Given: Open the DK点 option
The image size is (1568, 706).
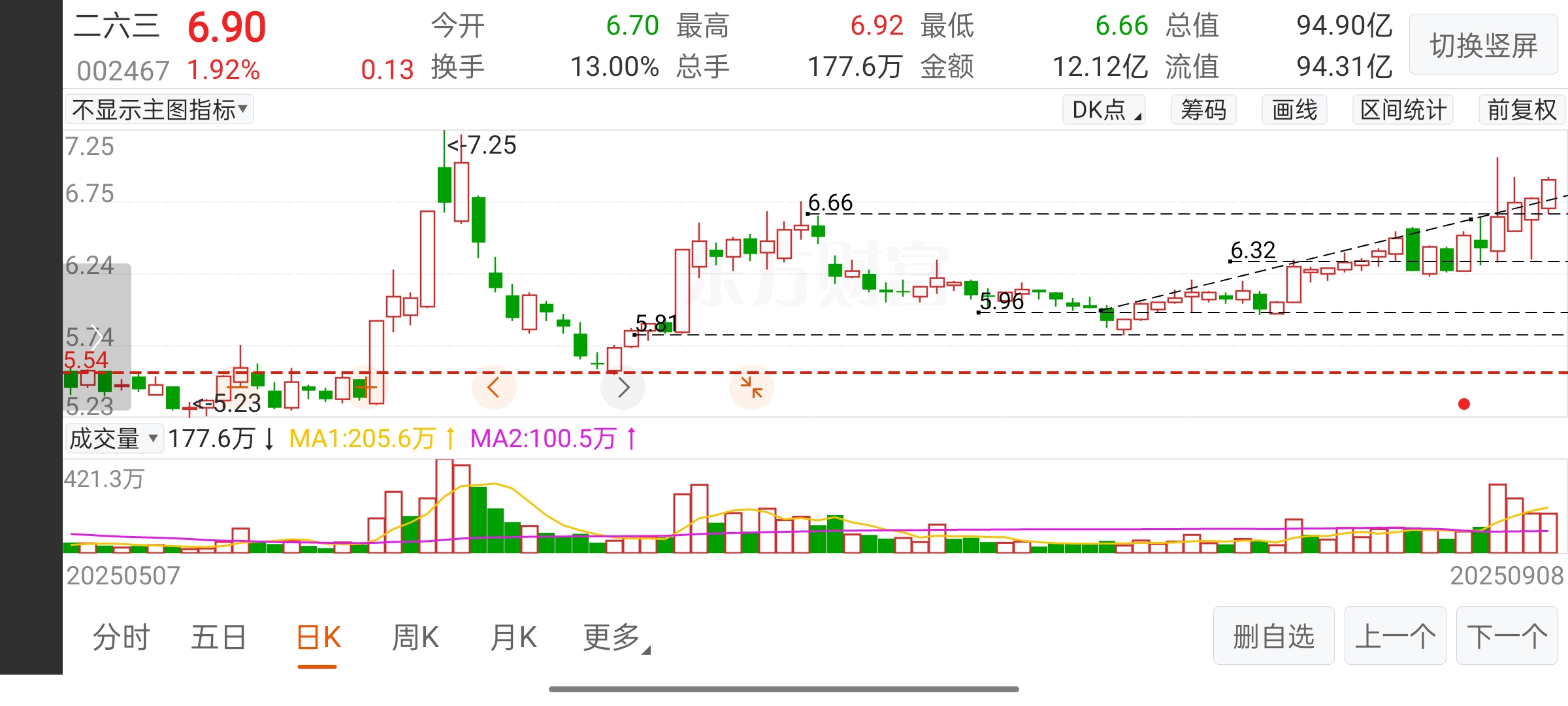Looking at the screenshot, I should (x=1104, y=110).
